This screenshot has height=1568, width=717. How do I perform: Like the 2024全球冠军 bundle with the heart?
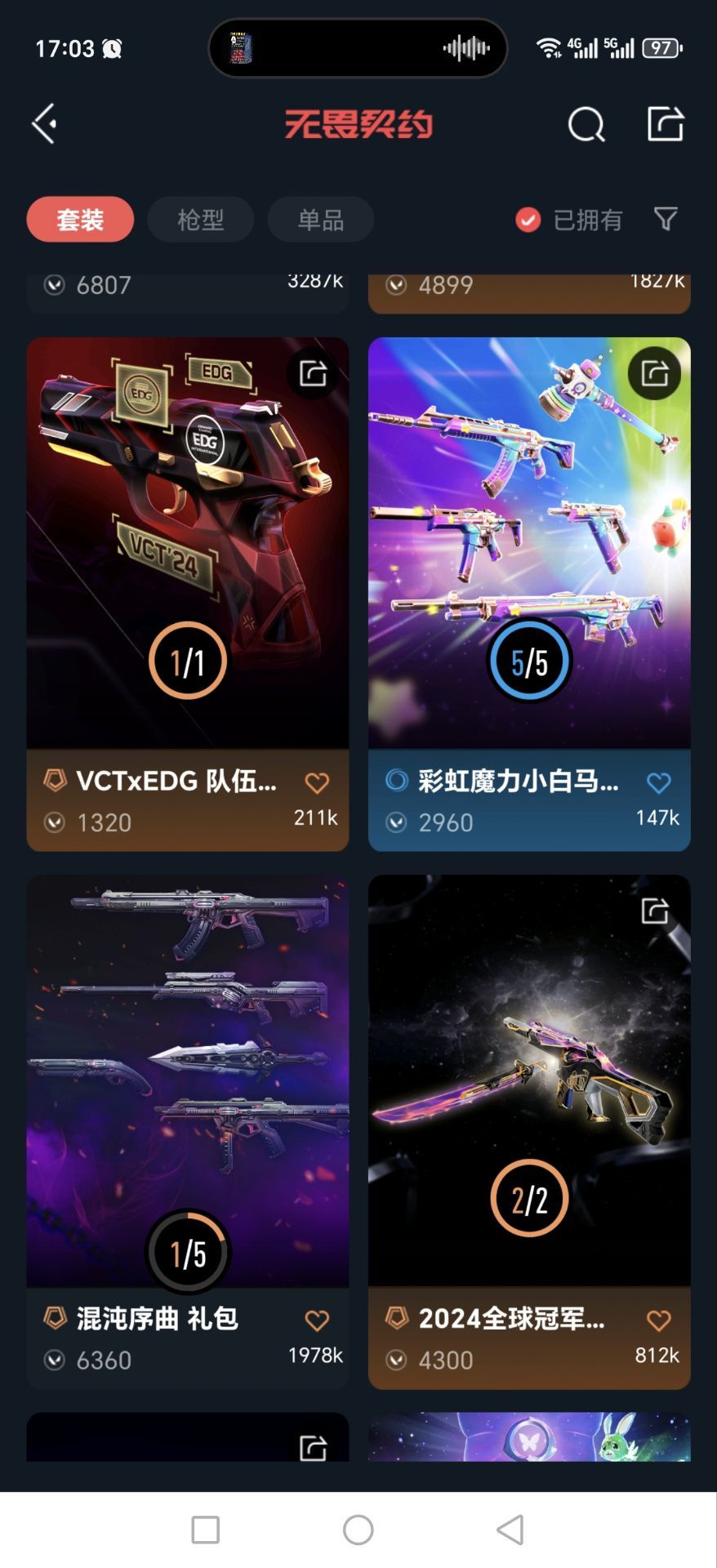click(x=659, y=1321)
